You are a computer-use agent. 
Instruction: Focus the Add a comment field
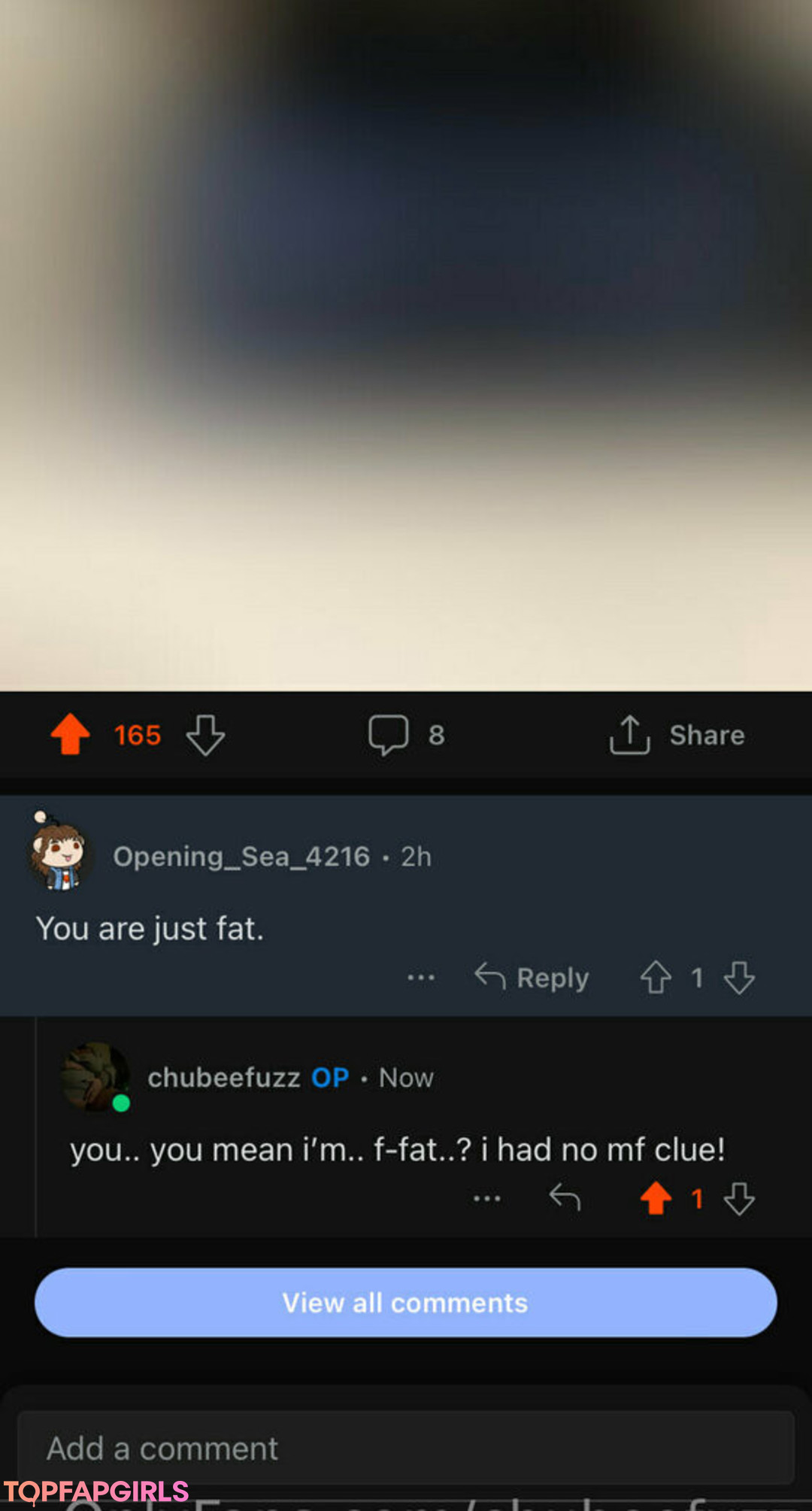coord(406,1448)
